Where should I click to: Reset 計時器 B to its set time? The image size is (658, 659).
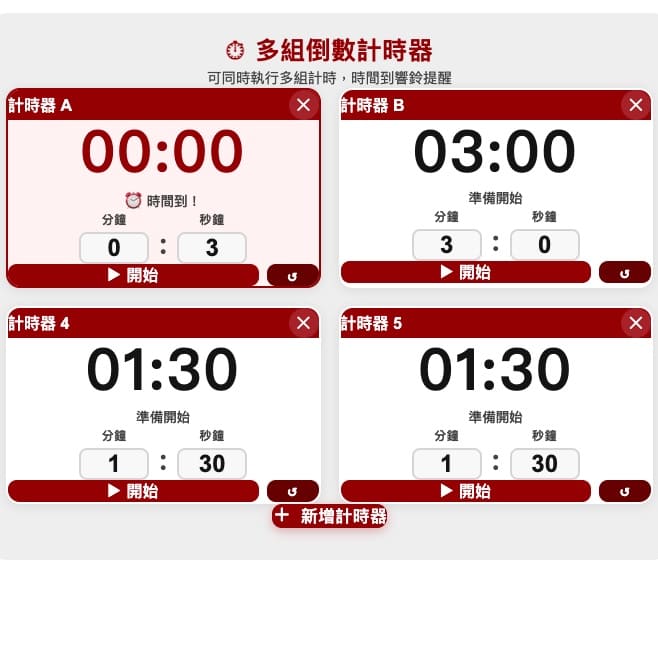(x=625, y=272)
